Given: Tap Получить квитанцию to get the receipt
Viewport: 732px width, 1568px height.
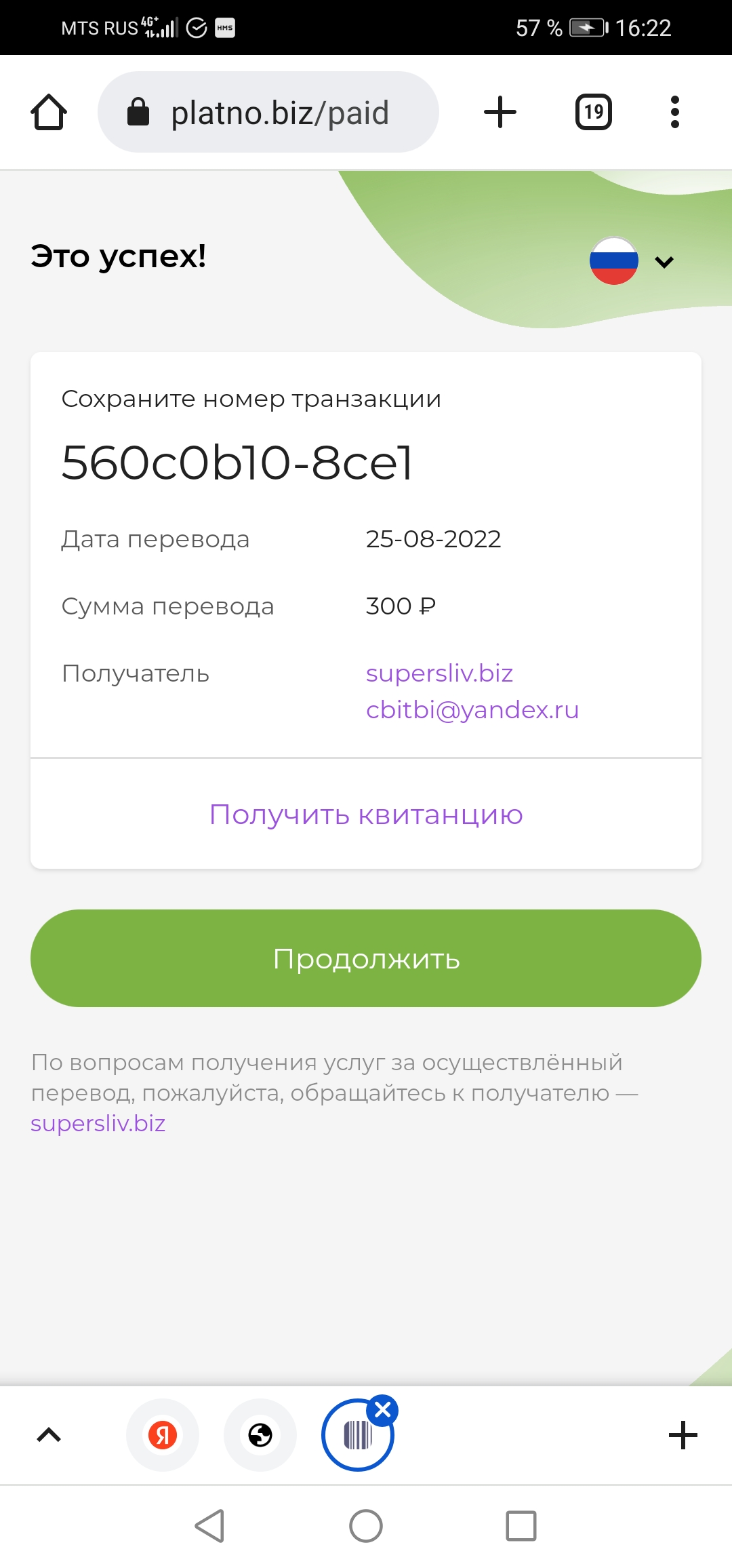Looking at the screenshot, I should coord(366,814).
